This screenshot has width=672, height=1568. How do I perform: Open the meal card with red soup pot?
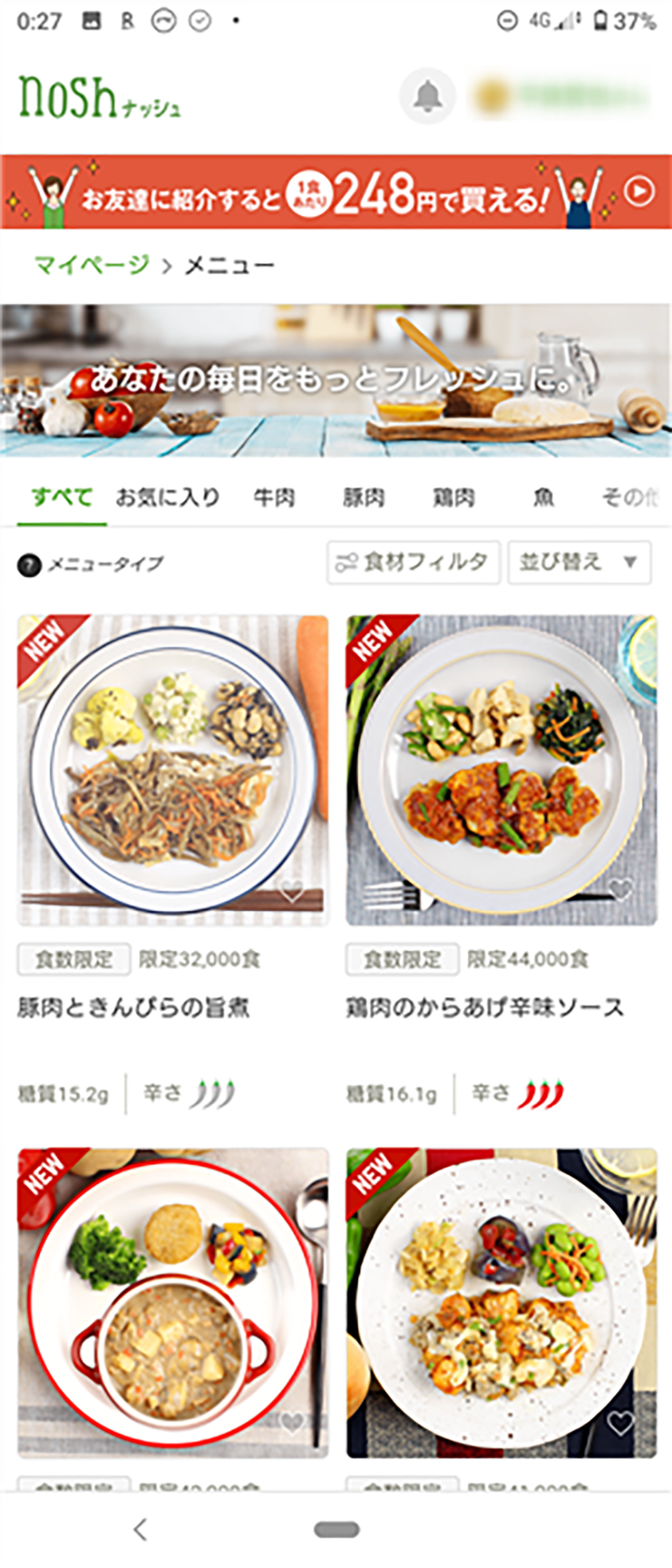click(173, 1302)
